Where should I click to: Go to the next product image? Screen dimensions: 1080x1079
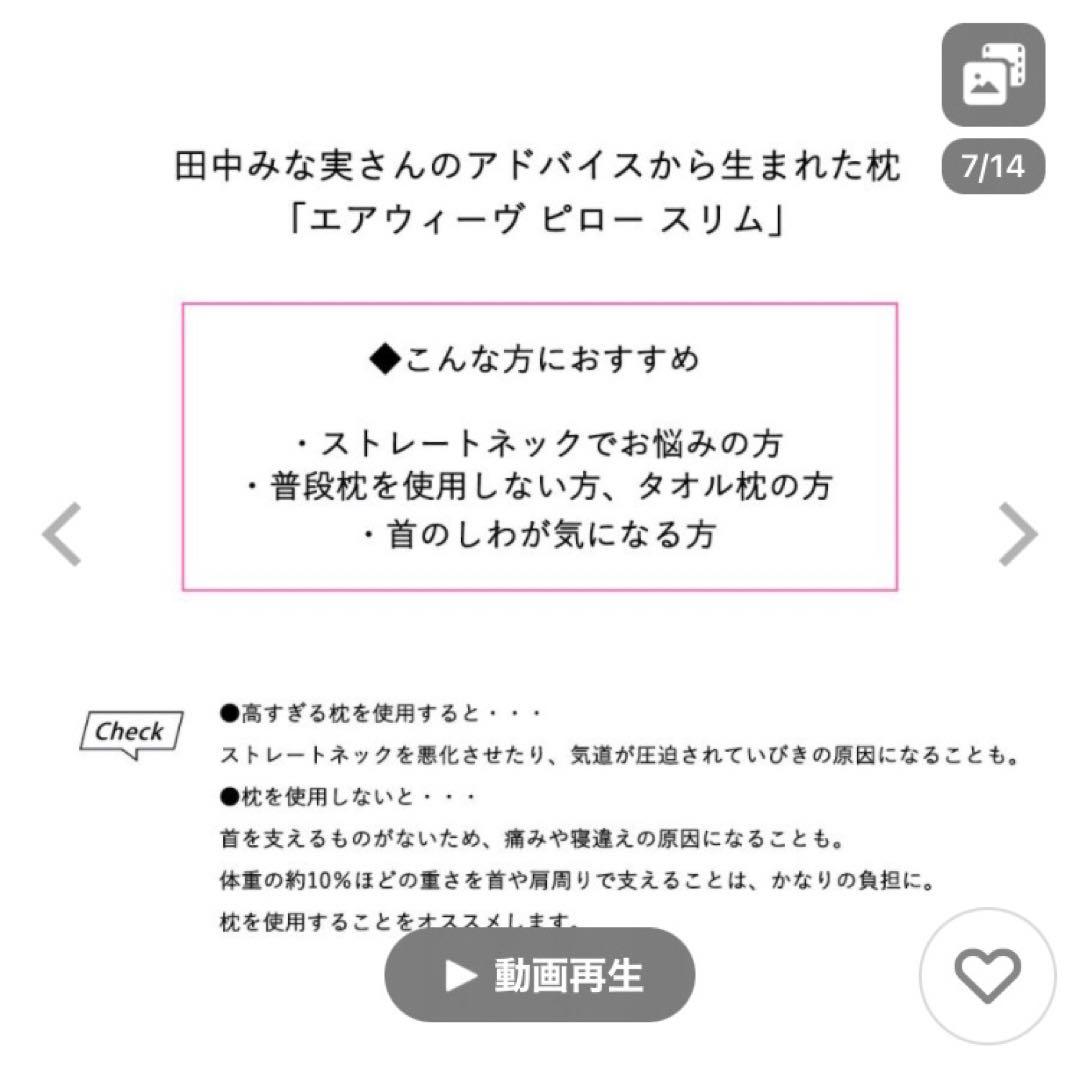coord(1018,534)
